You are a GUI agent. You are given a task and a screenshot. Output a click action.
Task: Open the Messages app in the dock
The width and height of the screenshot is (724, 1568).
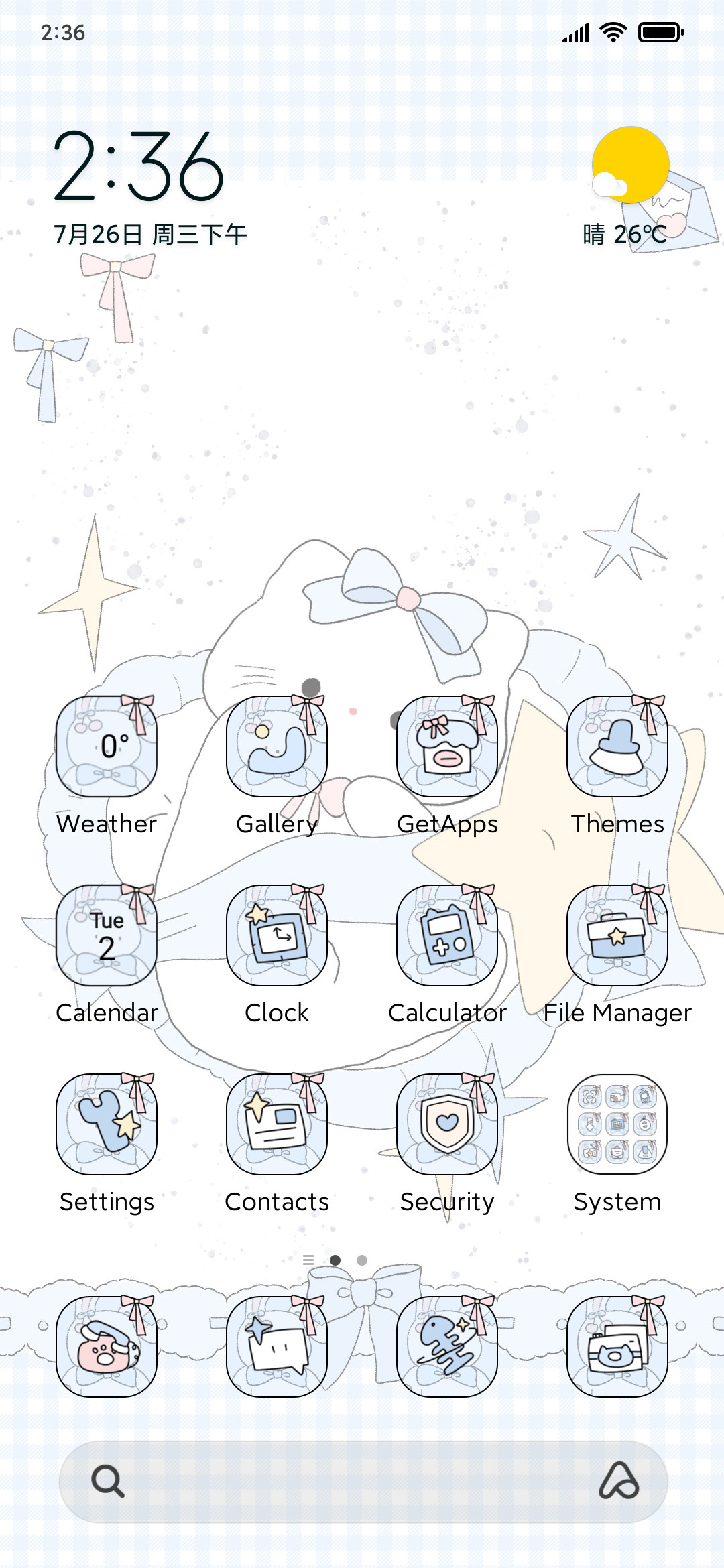[277, 1347]
